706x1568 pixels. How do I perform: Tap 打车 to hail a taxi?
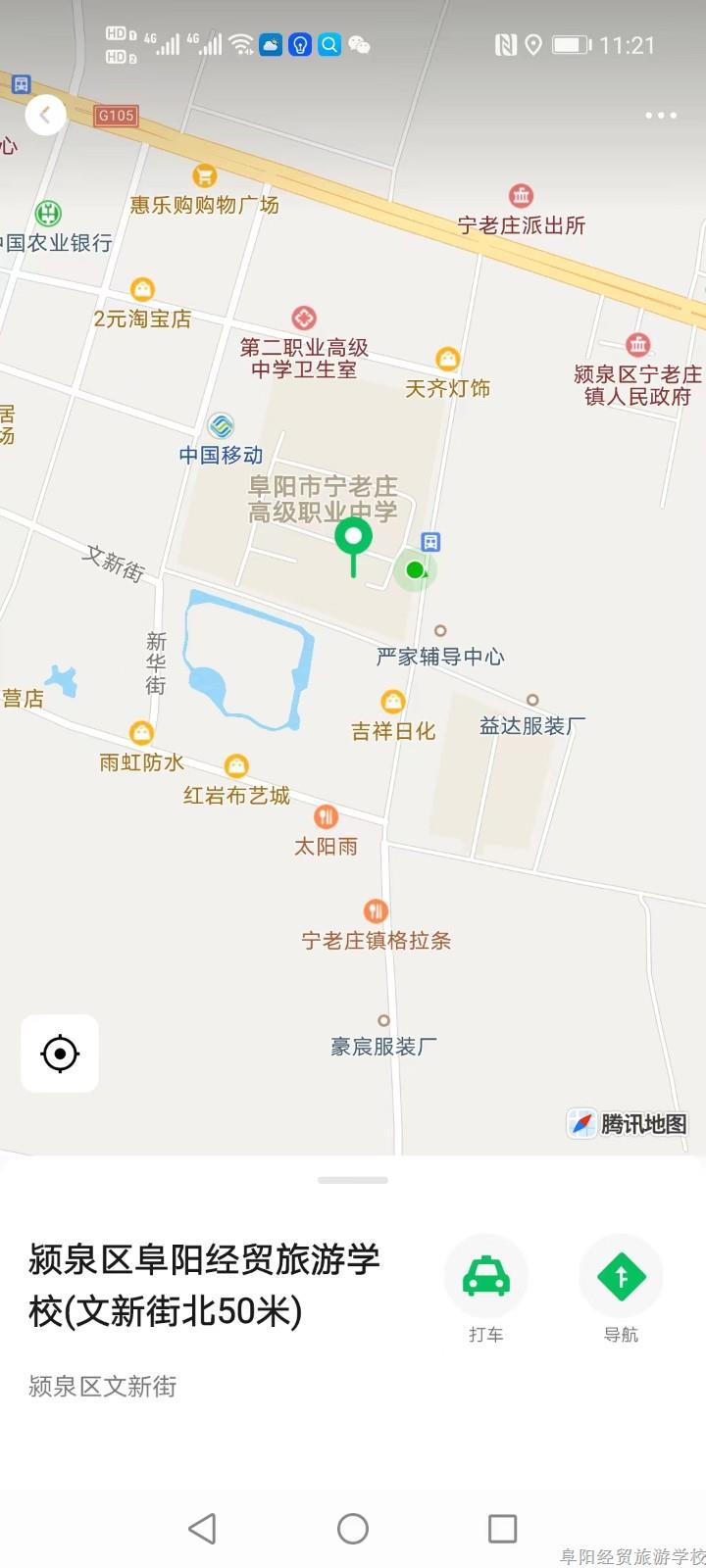486,1277
